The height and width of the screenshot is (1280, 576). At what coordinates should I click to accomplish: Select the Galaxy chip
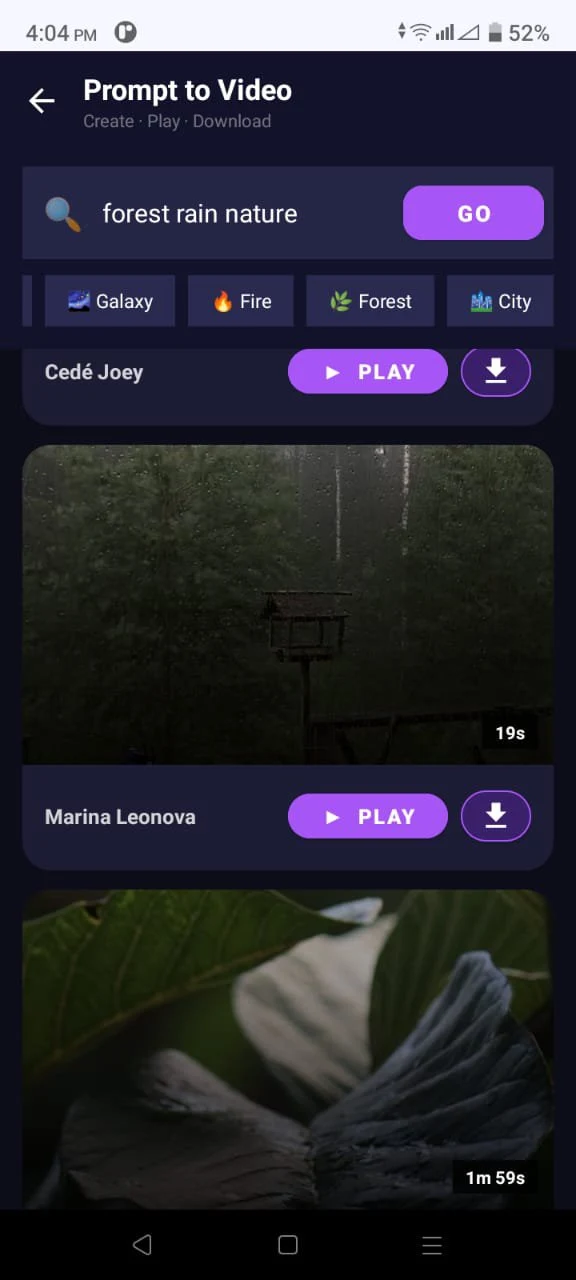tap(110, 301)
